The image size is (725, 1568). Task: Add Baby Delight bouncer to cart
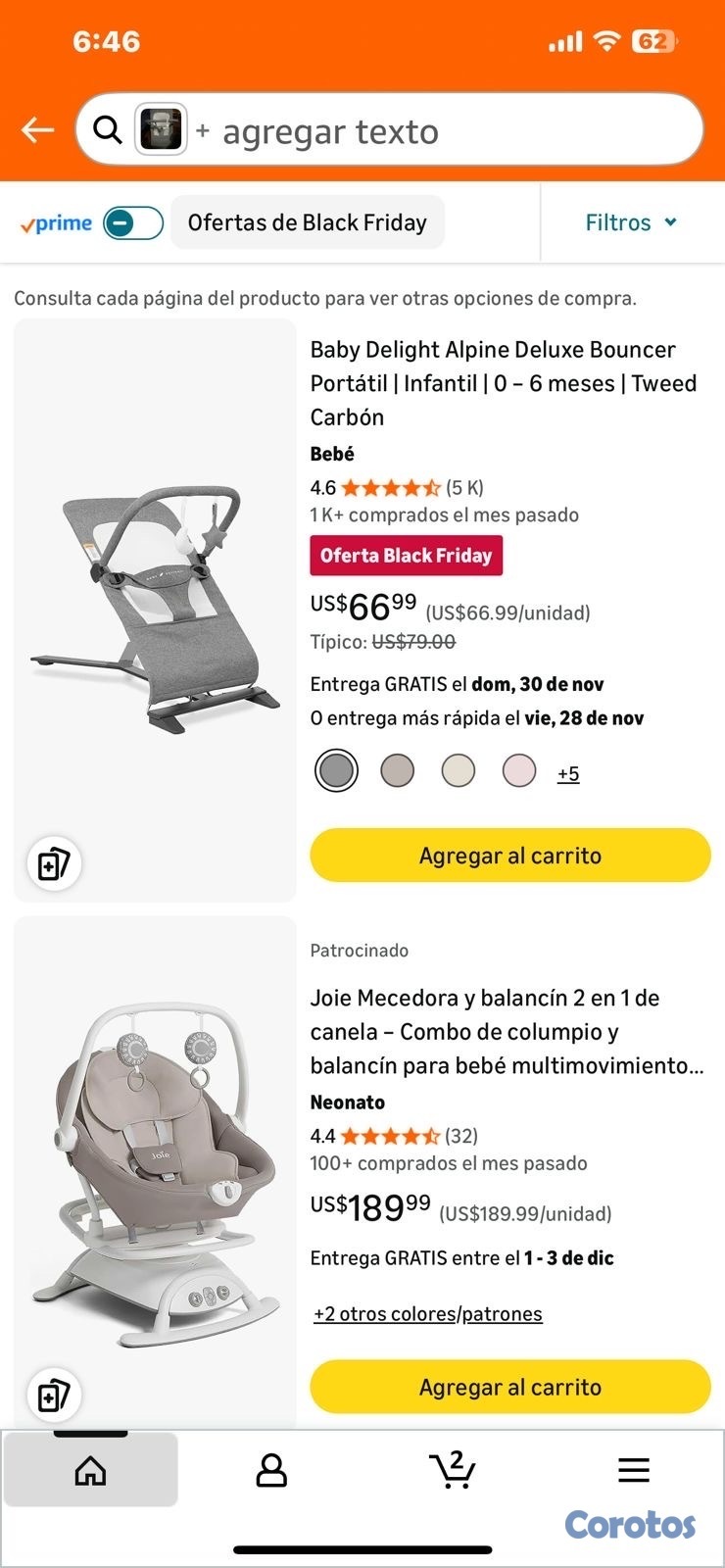point(509,856)
